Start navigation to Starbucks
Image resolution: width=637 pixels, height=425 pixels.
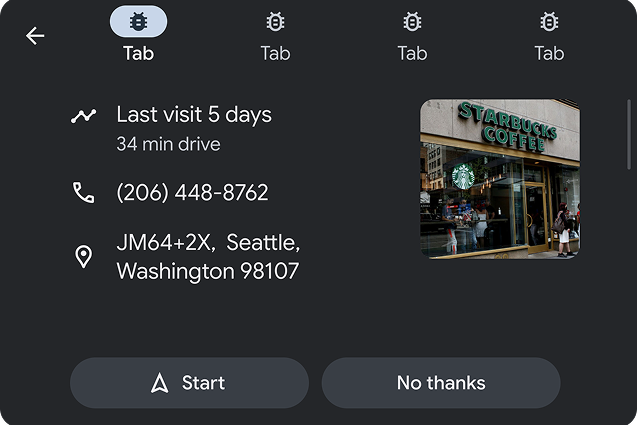click(x=189, y=383)
